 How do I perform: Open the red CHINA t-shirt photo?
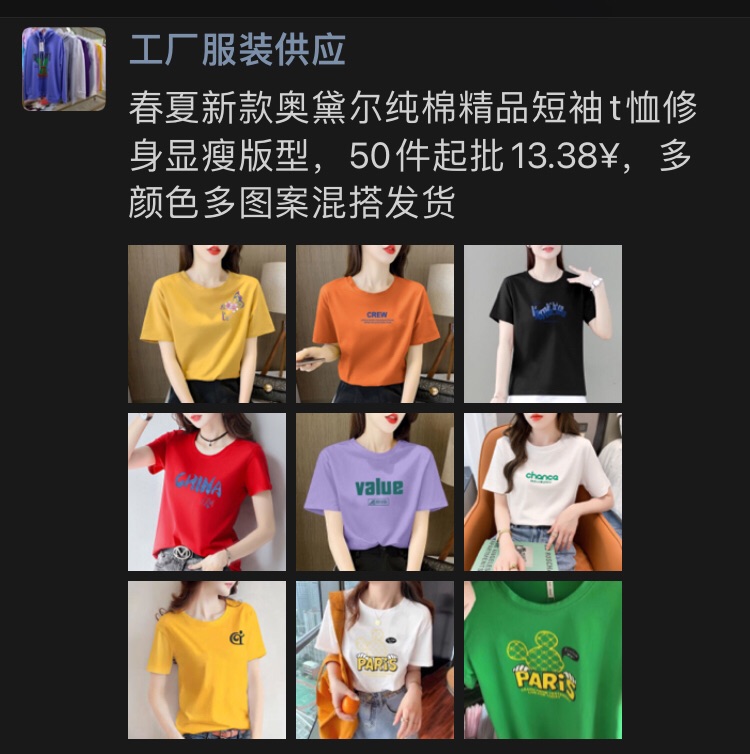click(207, 492)
